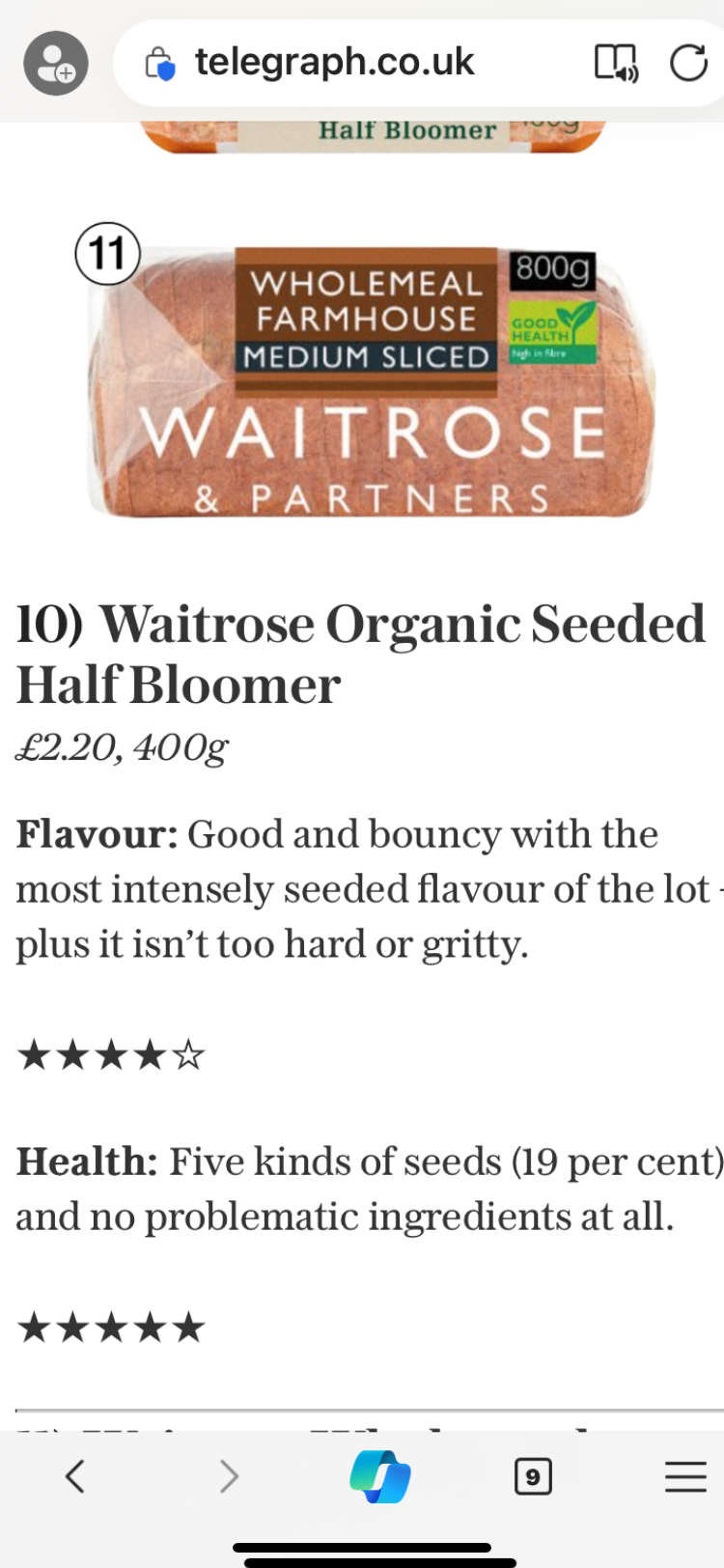Open the tabs switcher showing 9
The image size is (724, 1568).
[x=533, y=1476]
